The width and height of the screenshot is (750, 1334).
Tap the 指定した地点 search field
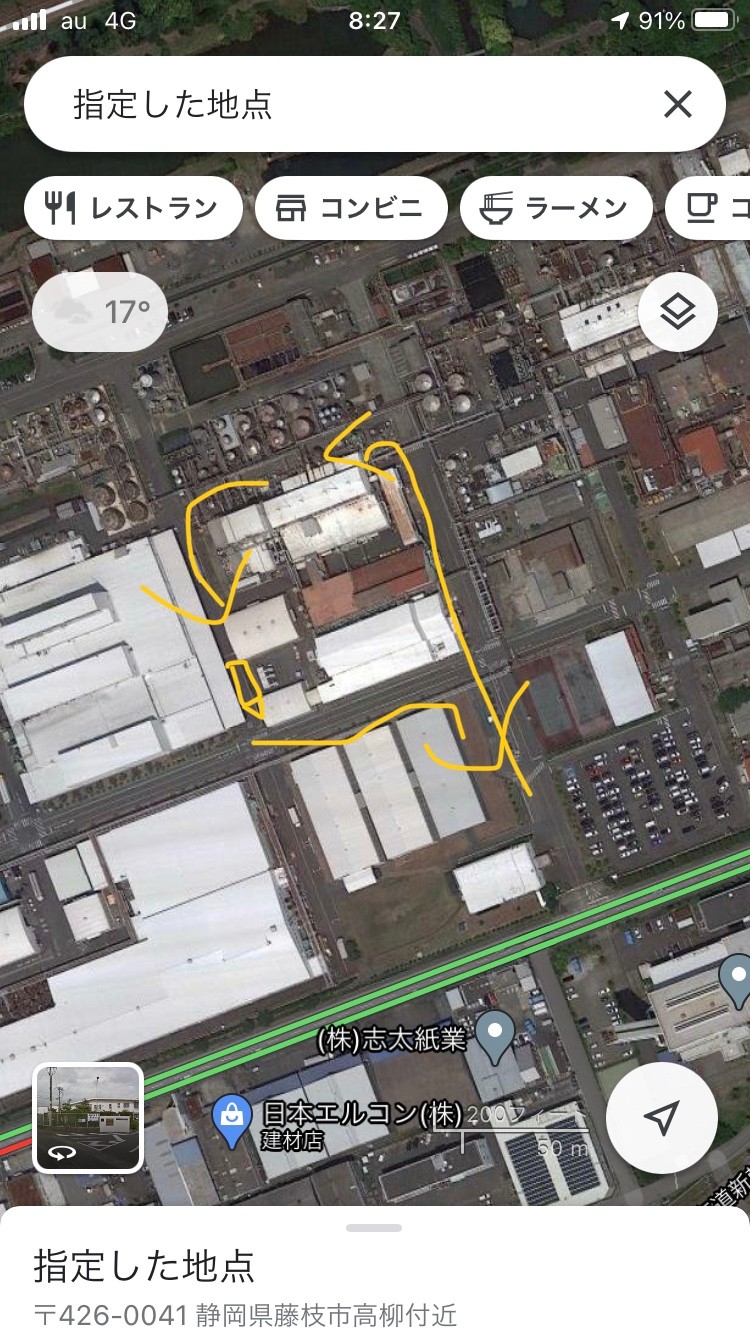pos(340,104)
